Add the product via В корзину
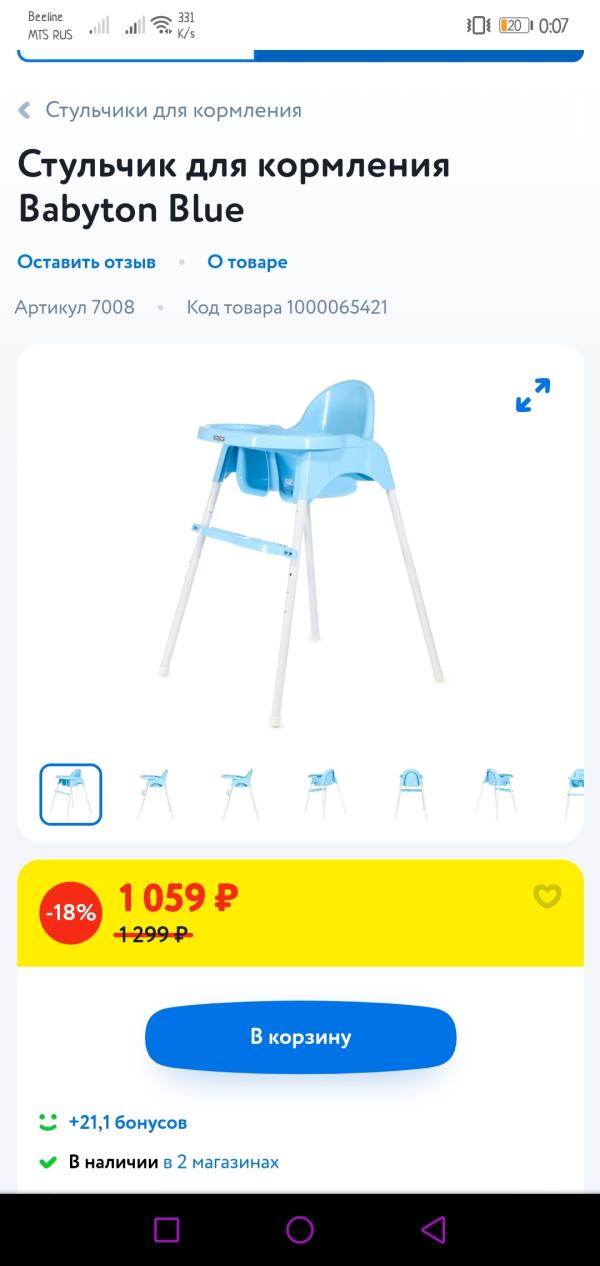 [x=300, y=1037]
